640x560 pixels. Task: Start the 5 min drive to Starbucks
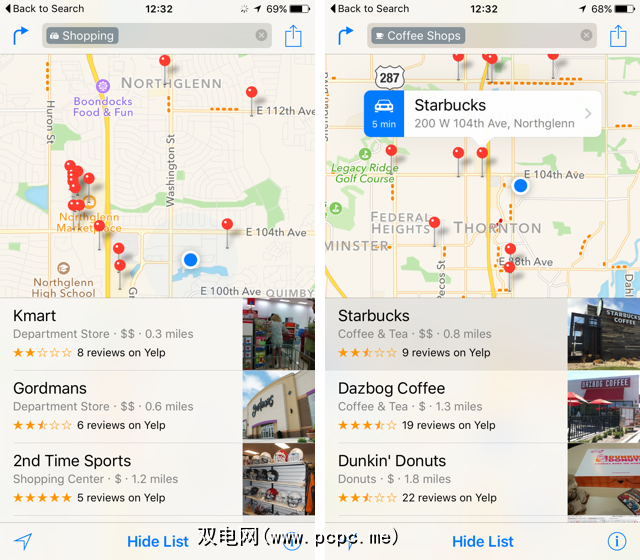384,113
